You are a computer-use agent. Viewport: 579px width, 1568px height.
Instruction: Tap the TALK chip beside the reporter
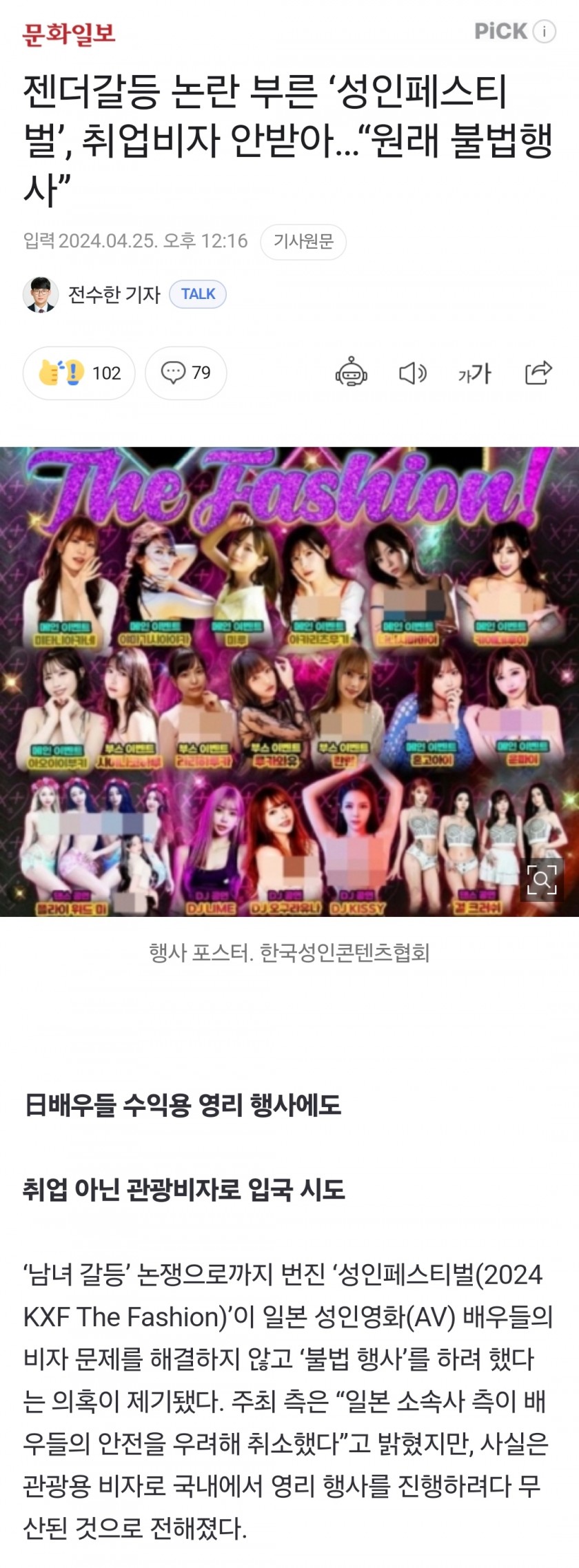click(x=198, y=294)
